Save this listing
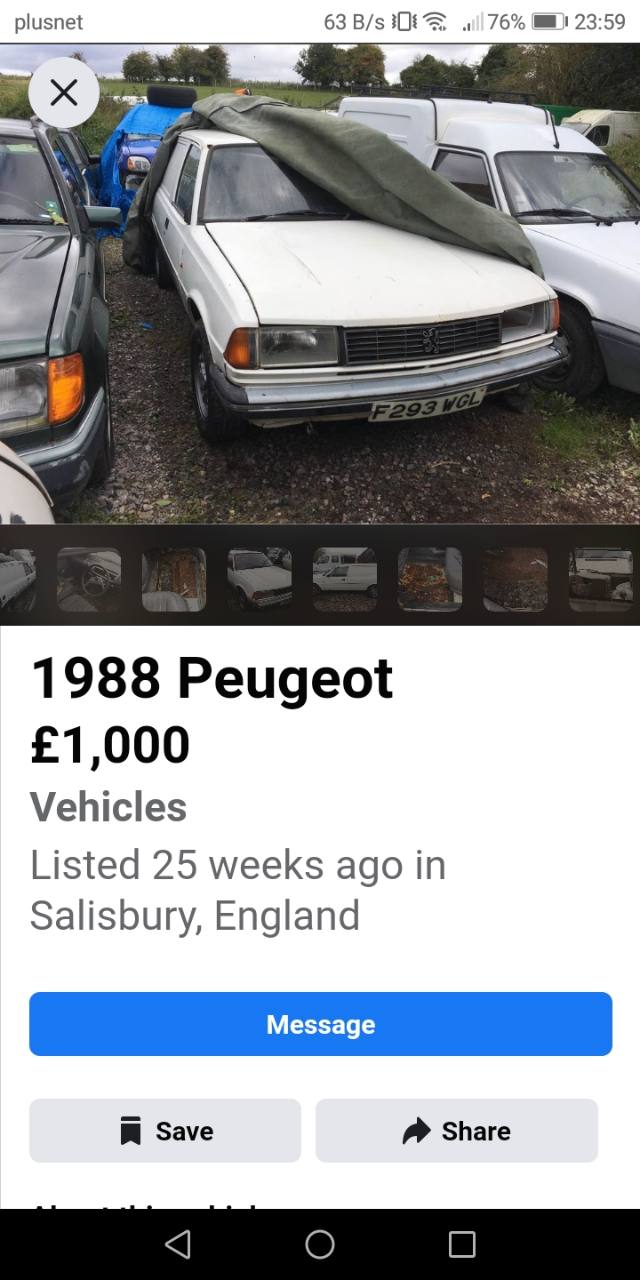Screen dimensions: 640x1280 [x=165, y=1131]
